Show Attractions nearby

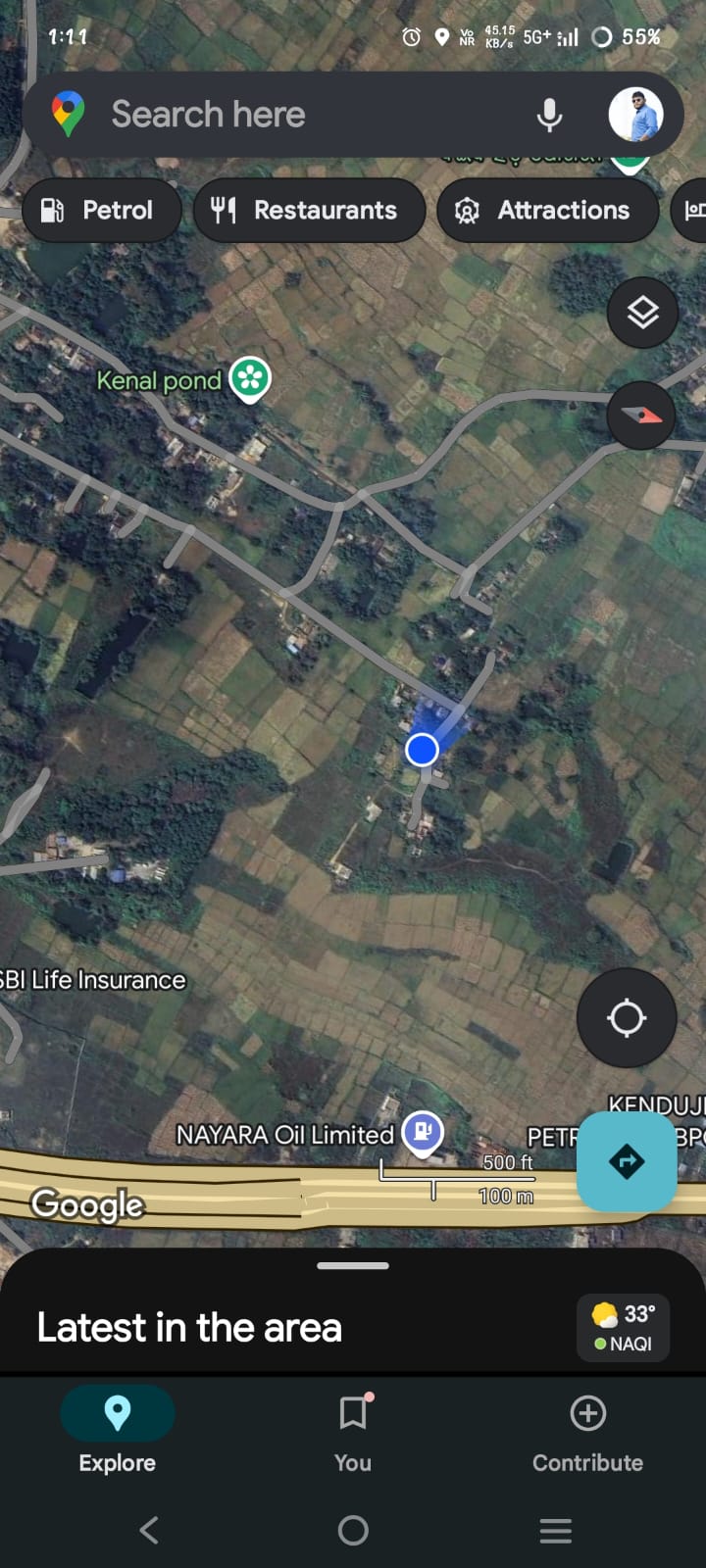(x=547, y=210)
